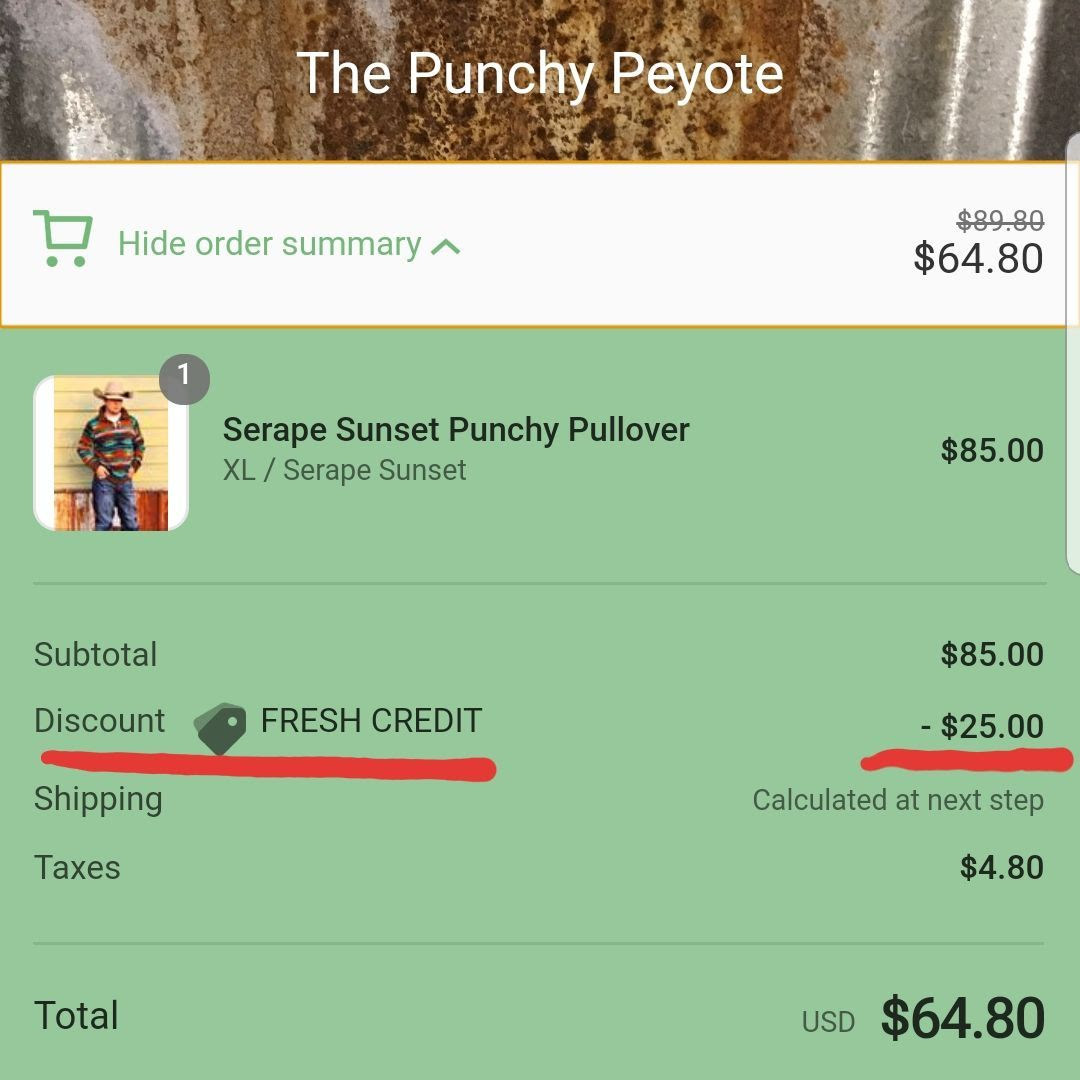The height and width of the screenshot is (1080, 1080).
Task: Collapse the Hide order summary section
Action: [x=288, y=244]
